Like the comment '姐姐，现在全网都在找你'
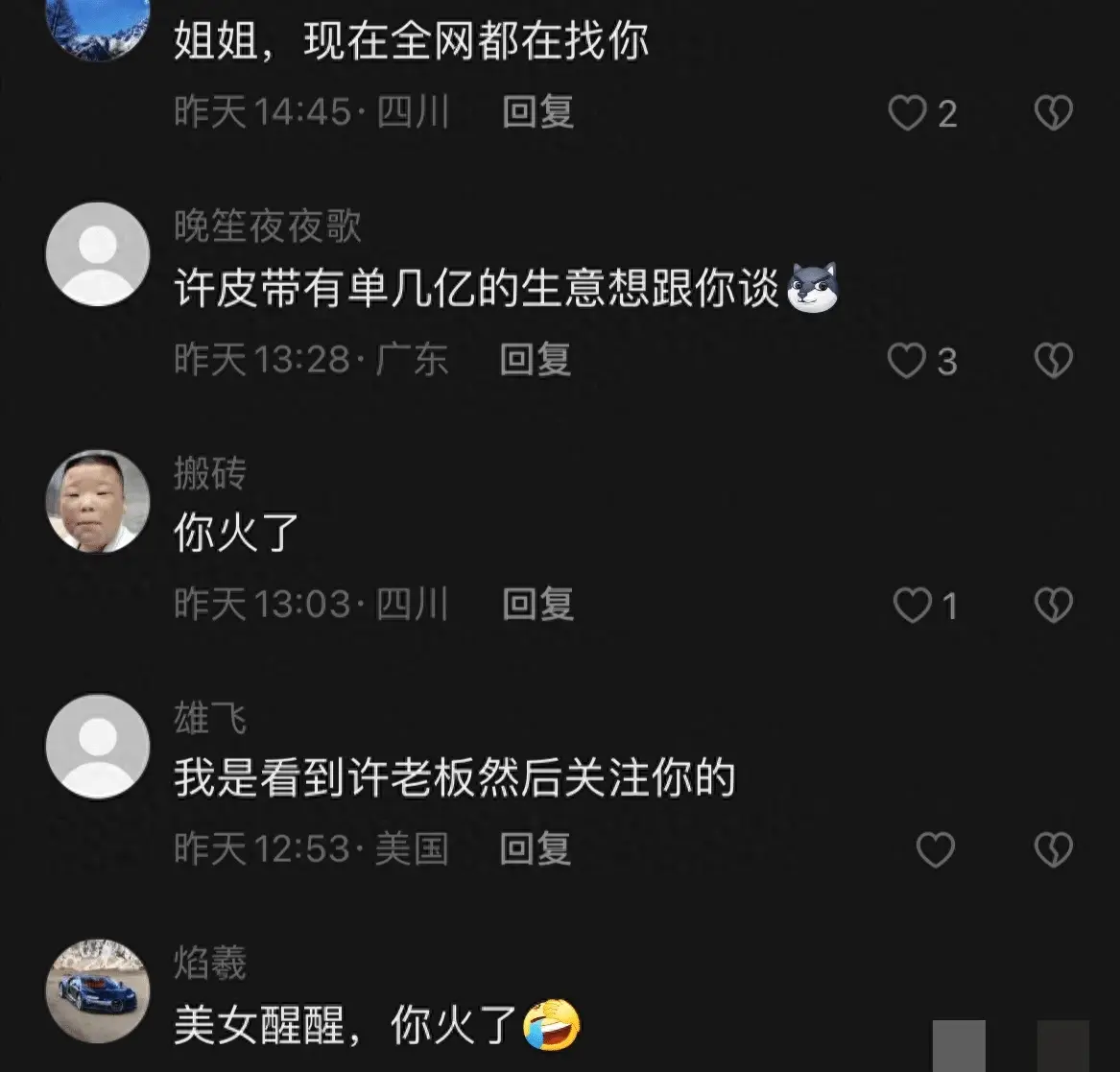 pyautogui.click(x=906, y=114)
